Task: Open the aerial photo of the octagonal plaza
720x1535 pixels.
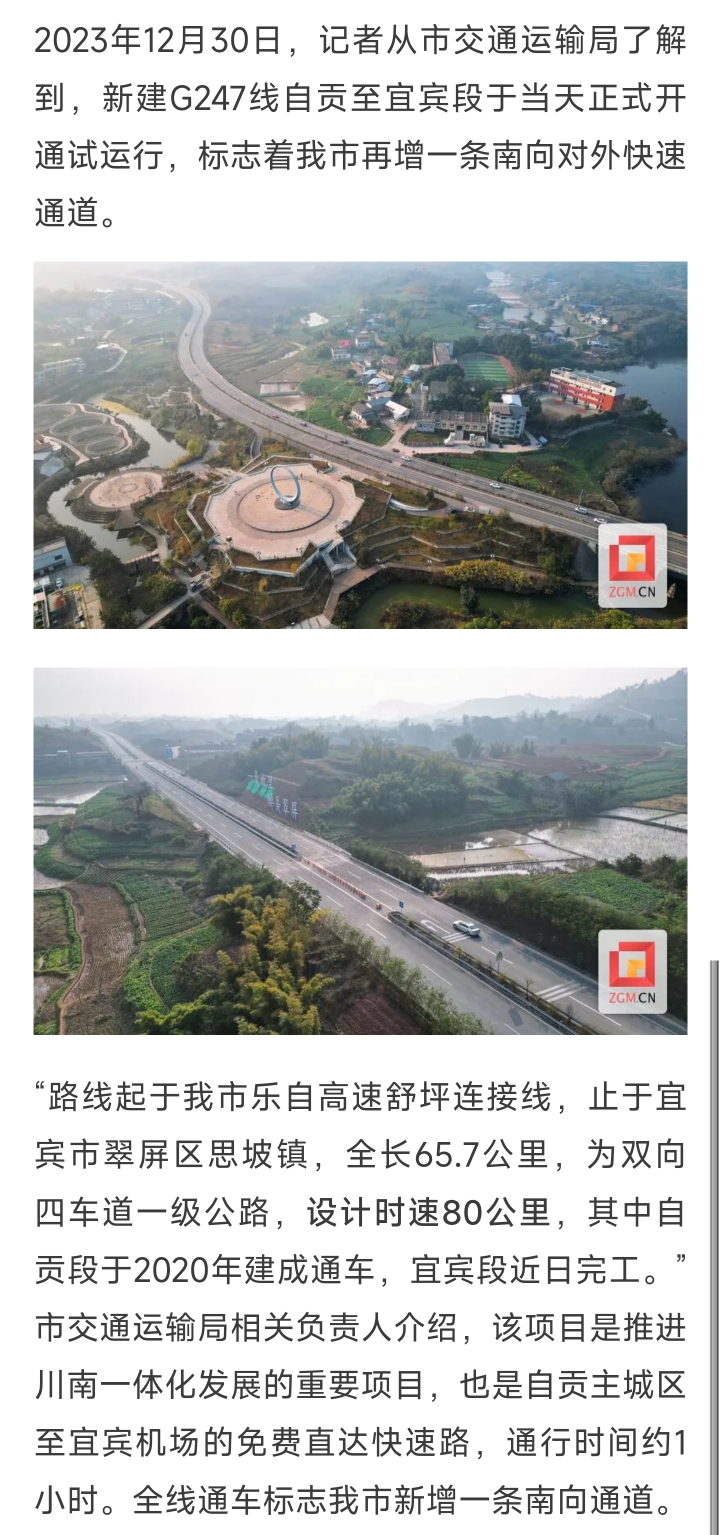Action: (x=360, y=445)
